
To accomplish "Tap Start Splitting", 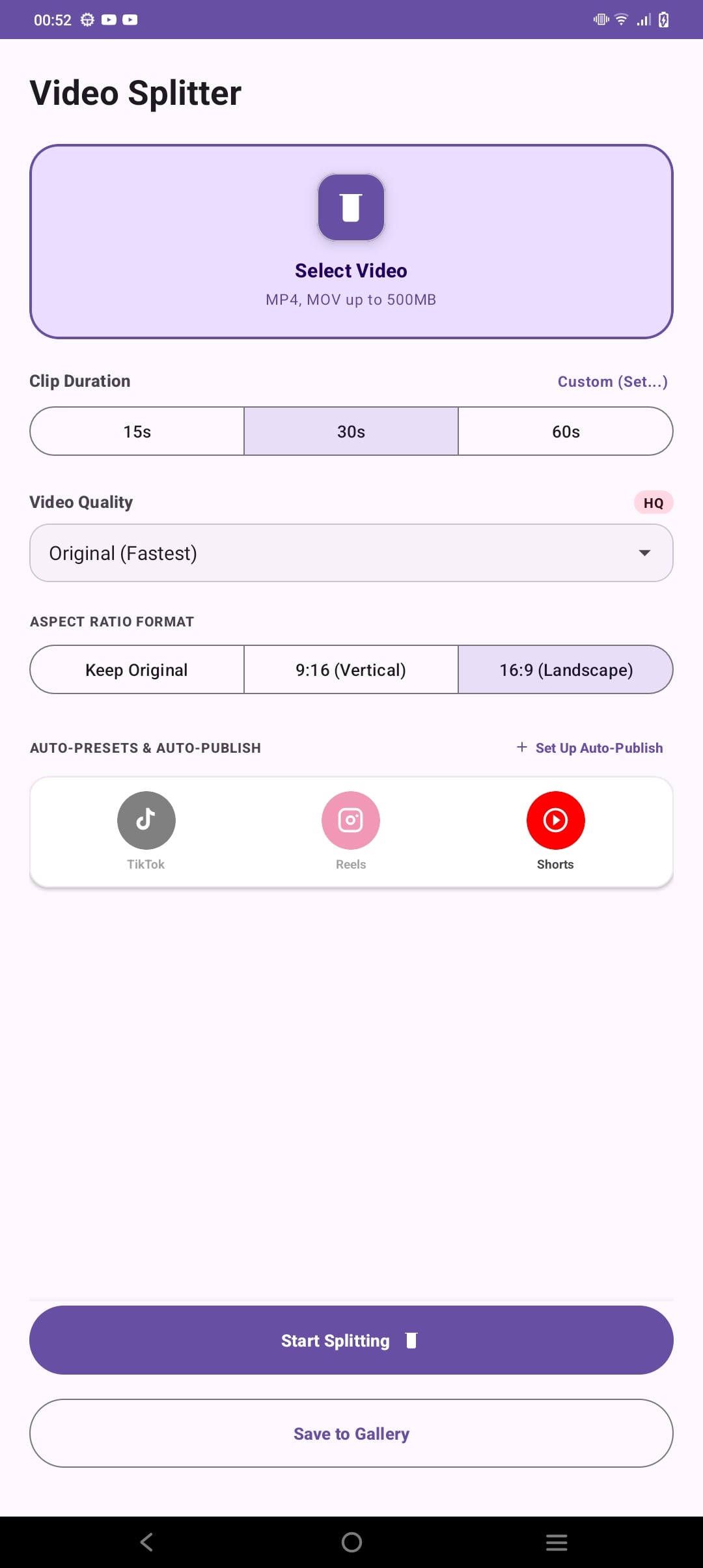I will (351, 1340).
